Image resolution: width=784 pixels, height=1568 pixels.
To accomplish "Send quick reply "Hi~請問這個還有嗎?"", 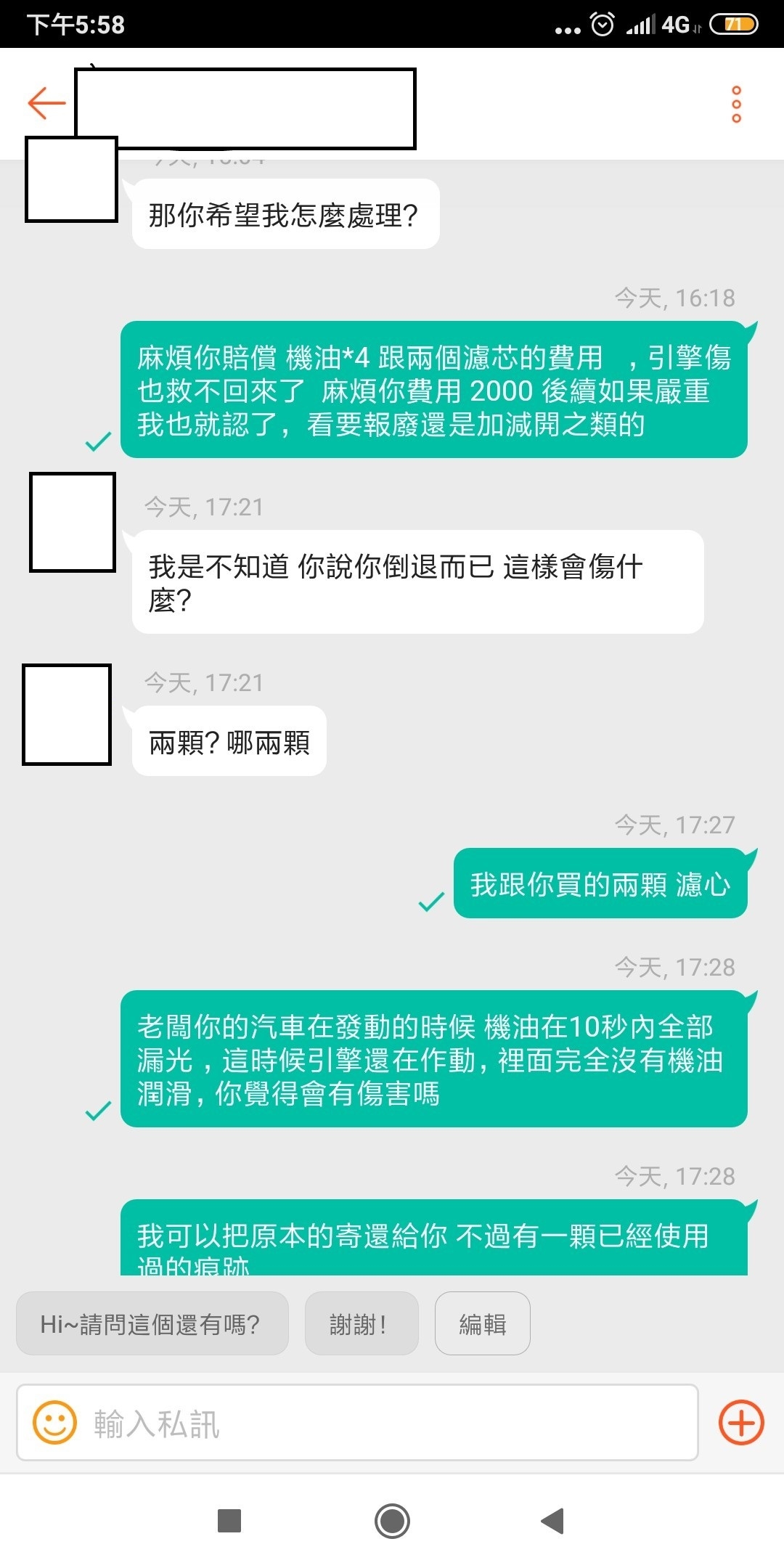I will coord(152,1324).
